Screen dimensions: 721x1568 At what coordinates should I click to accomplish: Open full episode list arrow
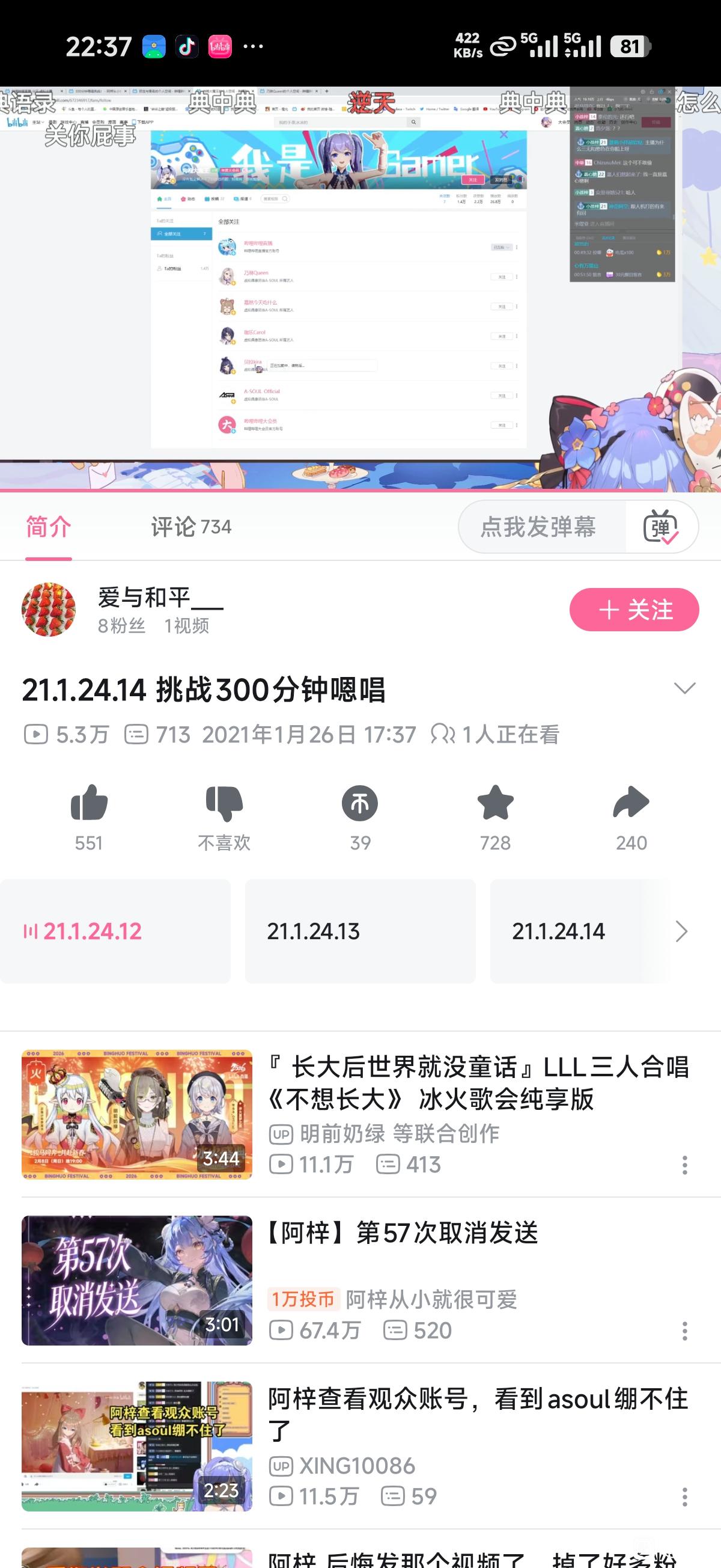pyautogui.click(x=681, y=931)
